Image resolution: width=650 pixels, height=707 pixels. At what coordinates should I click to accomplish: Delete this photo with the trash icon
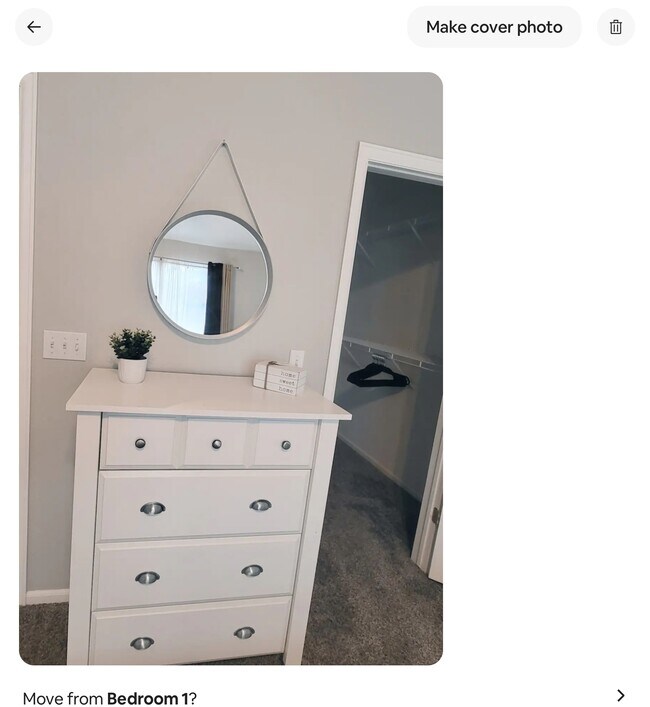[616, 27]
